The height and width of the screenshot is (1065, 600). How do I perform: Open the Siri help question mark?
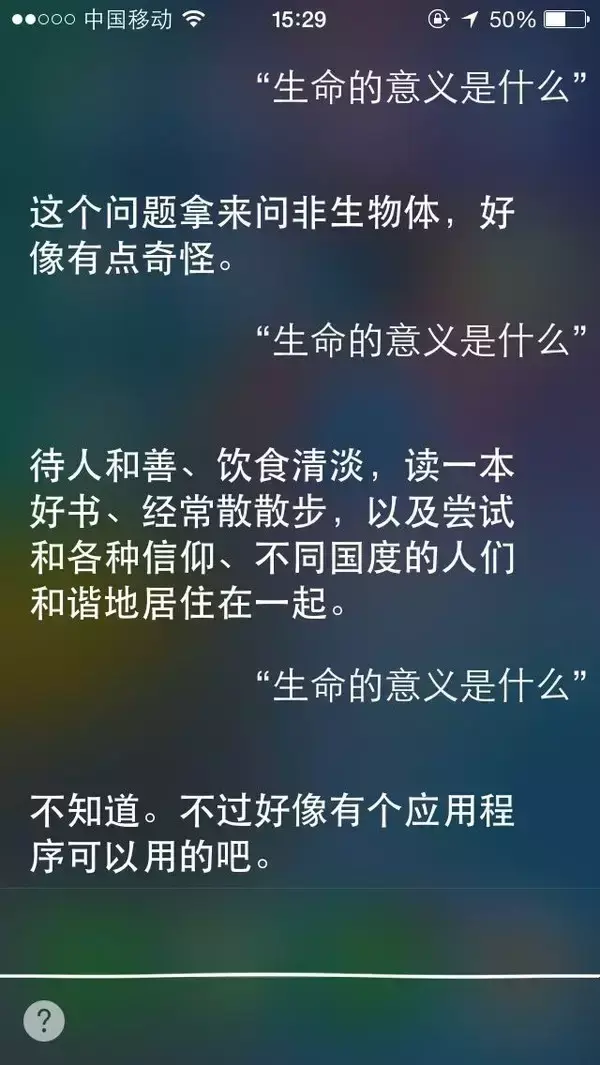point(43,1021)
